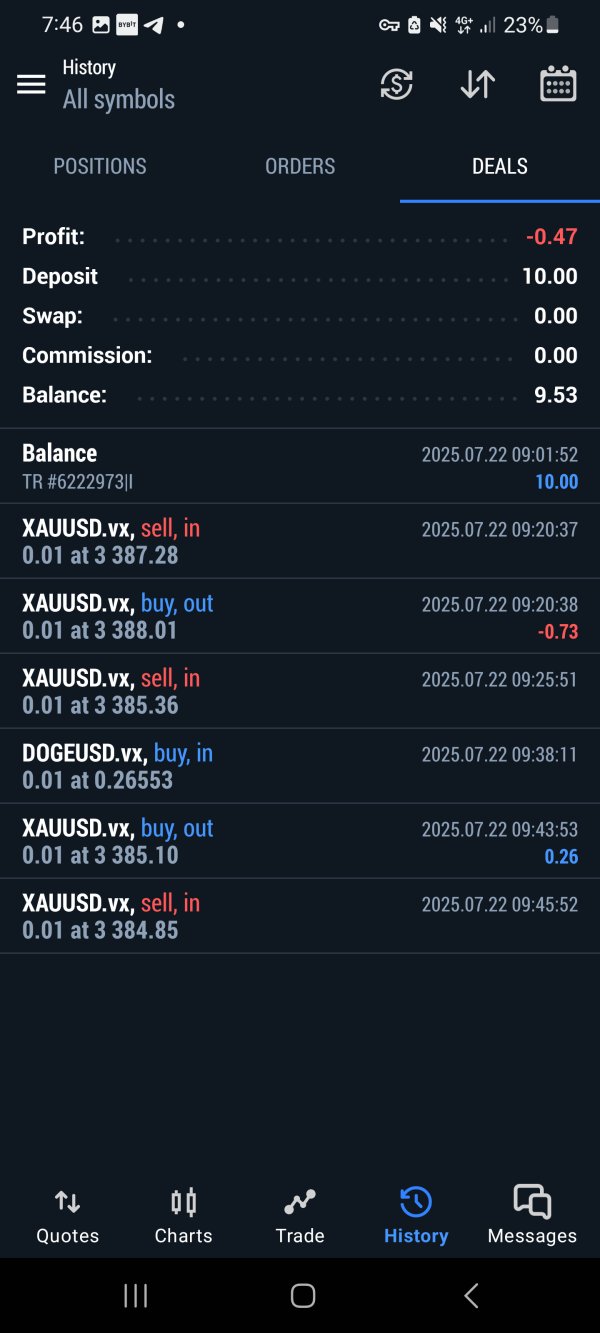Image resolution: width=600 pixels, height=1333 pixels.
Task: Select the Deals tab
Action: pyautogui.click(x=500, y=166)
